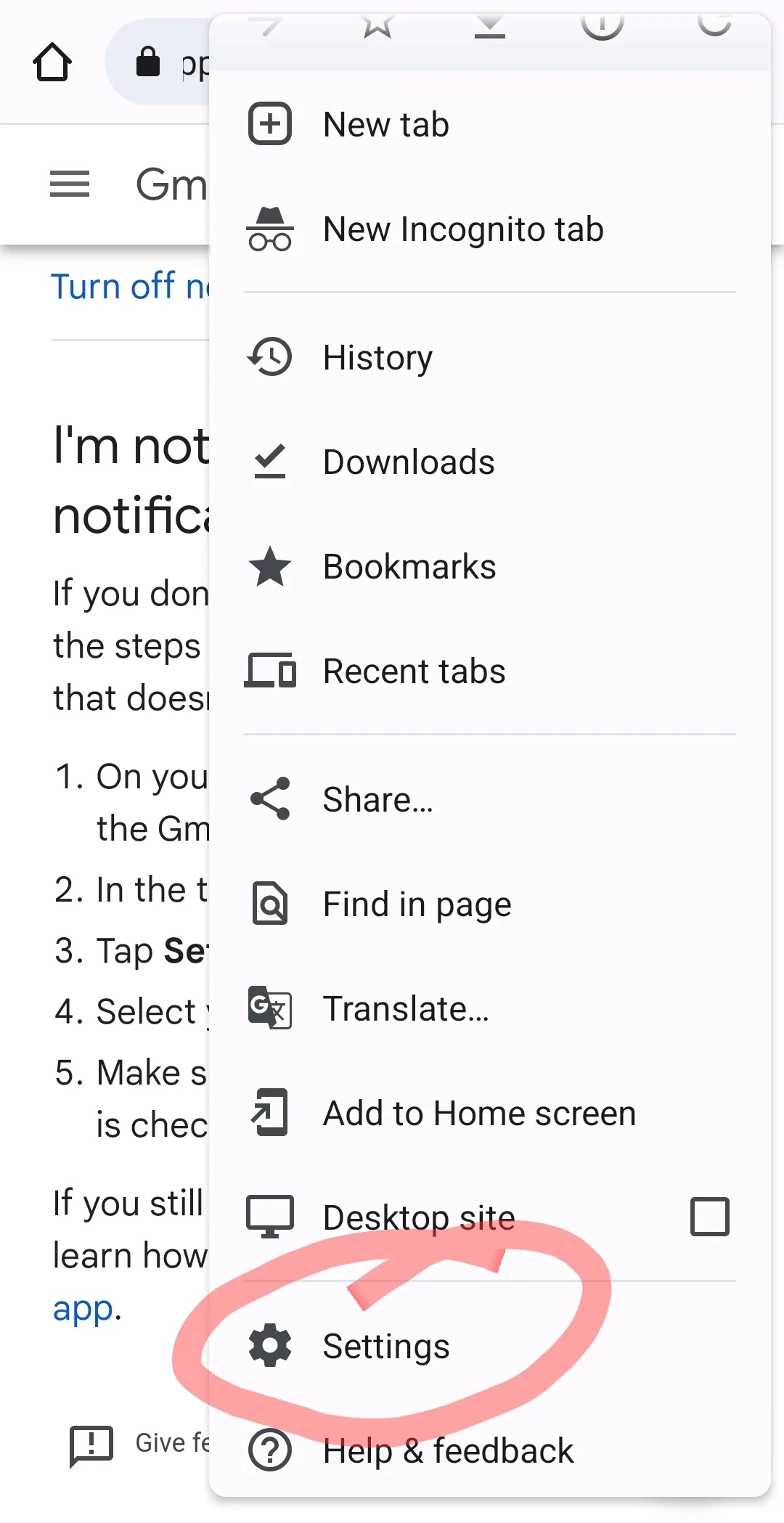Open the Gmail help hamburger menu
The height and width of the screenshot is (1523, 784).
(70, 184)
